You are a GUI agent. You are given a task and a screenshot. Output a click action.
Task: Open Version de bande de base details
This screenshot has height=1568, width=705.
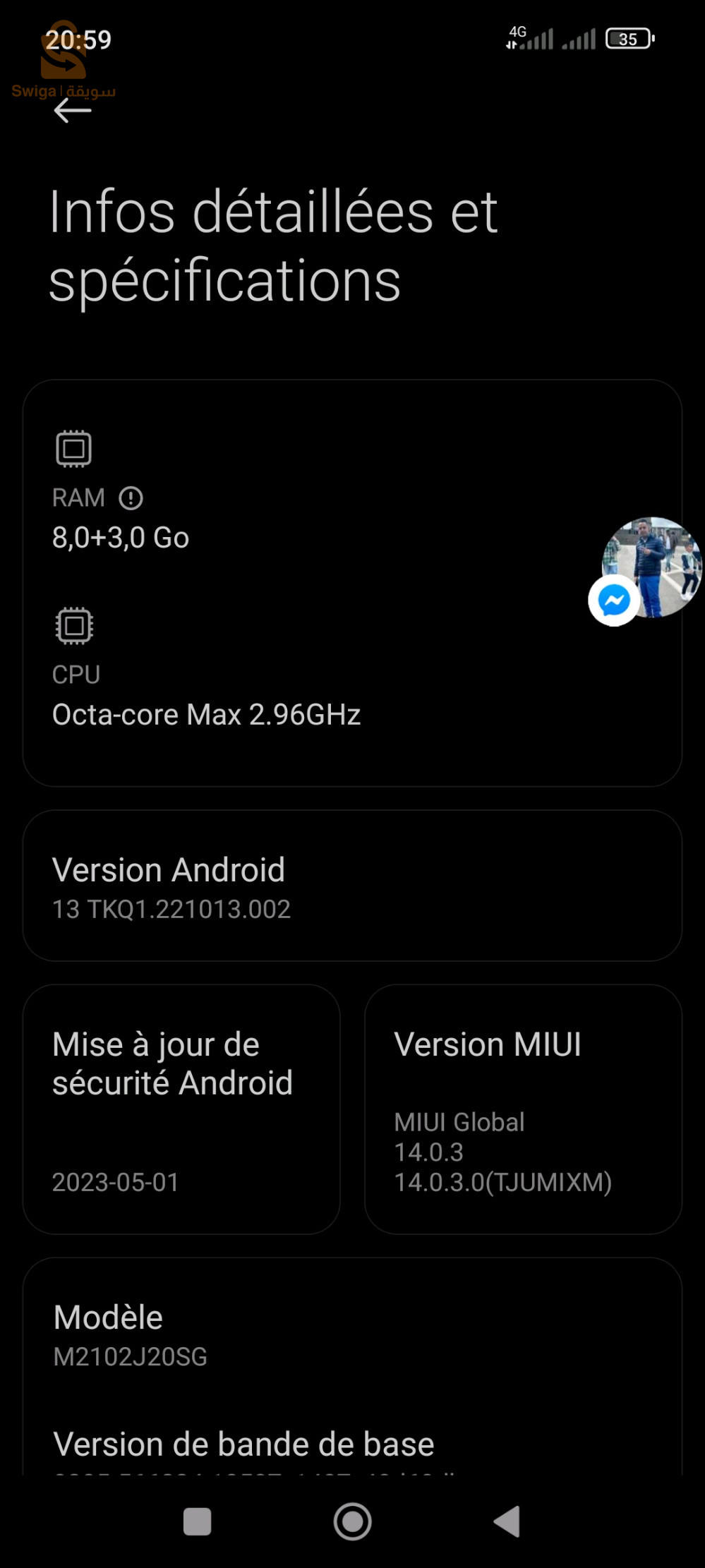tap(243, 1445)
